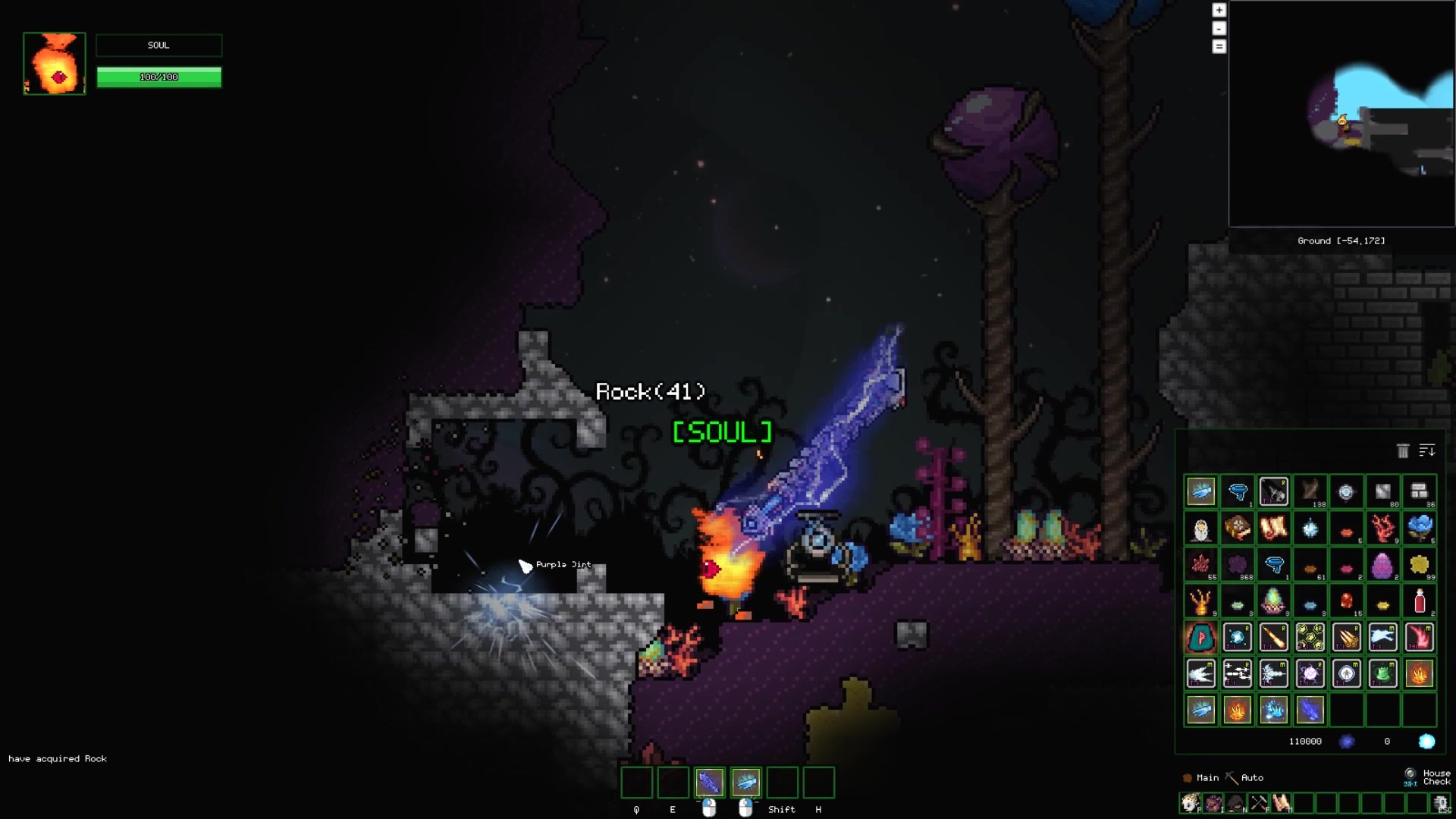Select the red rune stone item
Image resolution: width=1456 pixels, height=819 pixels.
coord(1200,638)
